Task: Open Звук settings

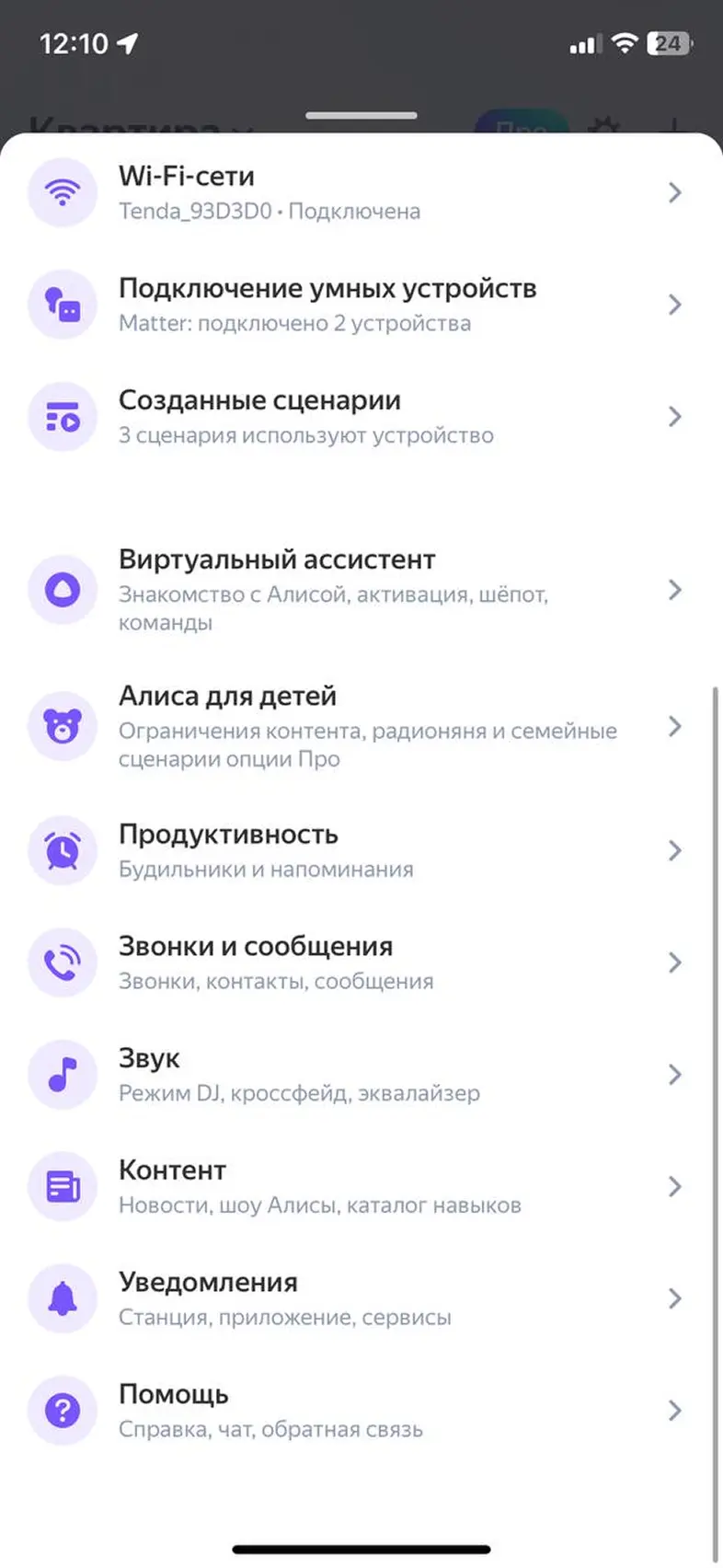Action: coord(361,1075)
